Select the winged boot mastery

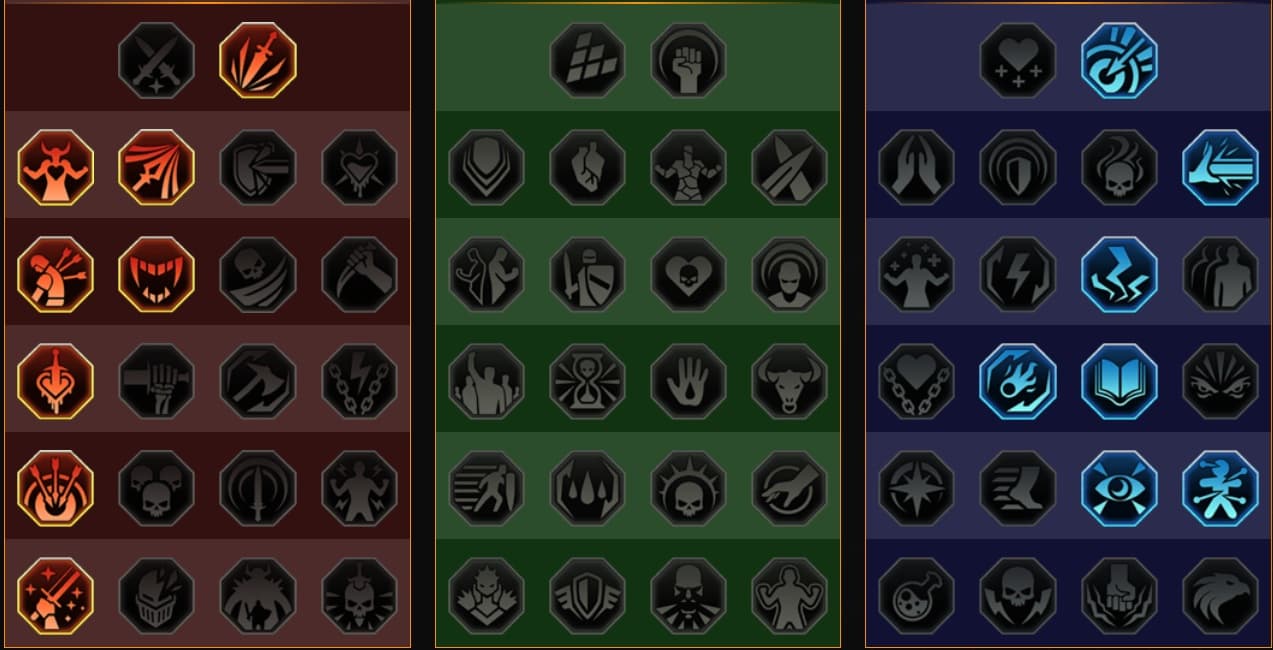pos(1018,488)
